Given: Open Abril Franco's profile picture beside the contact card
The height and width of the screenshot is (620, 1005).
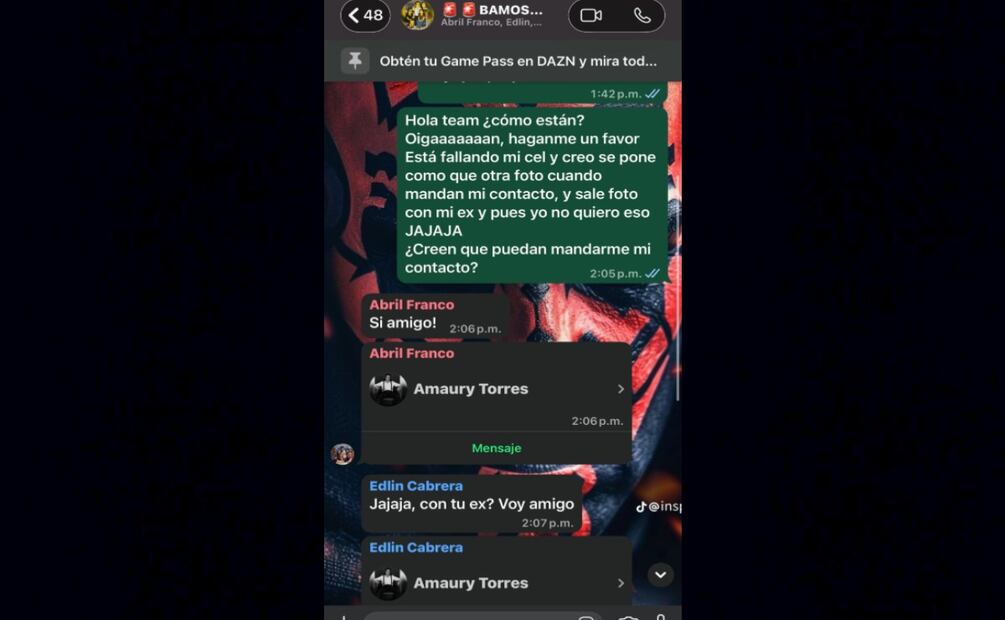Looking at the screenshot, I should (x=342, y=454).
